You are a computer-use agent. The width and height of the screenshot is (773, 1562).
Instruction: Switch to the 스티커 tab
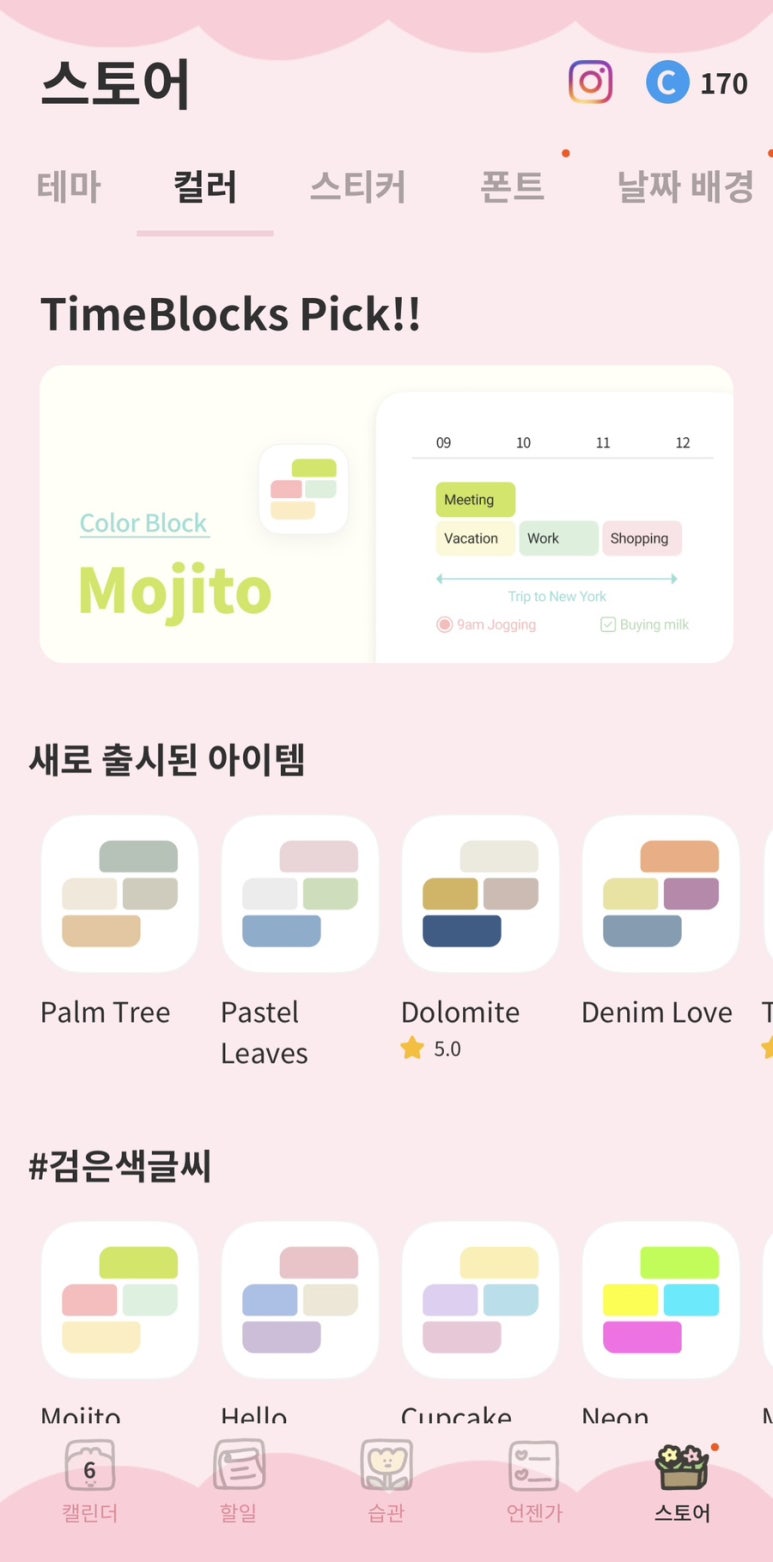[x=358, y=187]
